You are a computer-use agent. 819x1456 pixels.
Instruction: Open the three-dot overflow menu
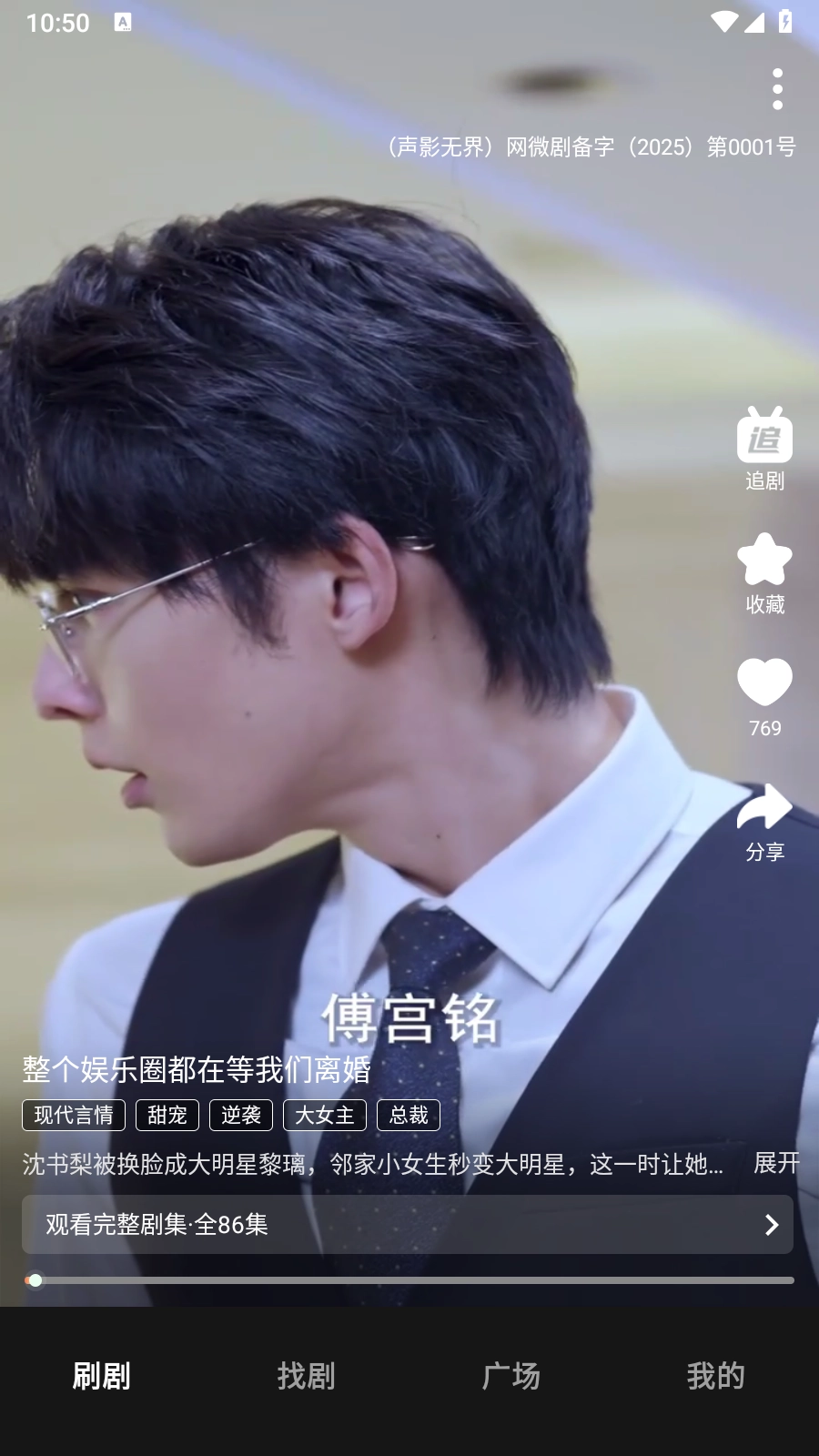pos(777,89)
